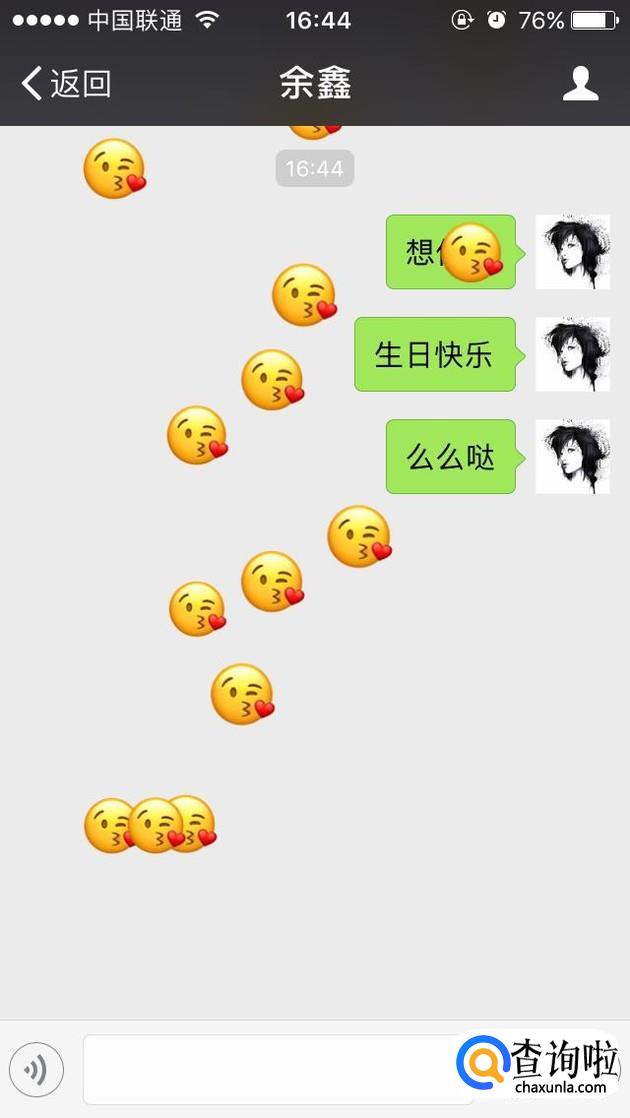Switch to voice input mode
630x1118 pixels.
click(37, 1070)
